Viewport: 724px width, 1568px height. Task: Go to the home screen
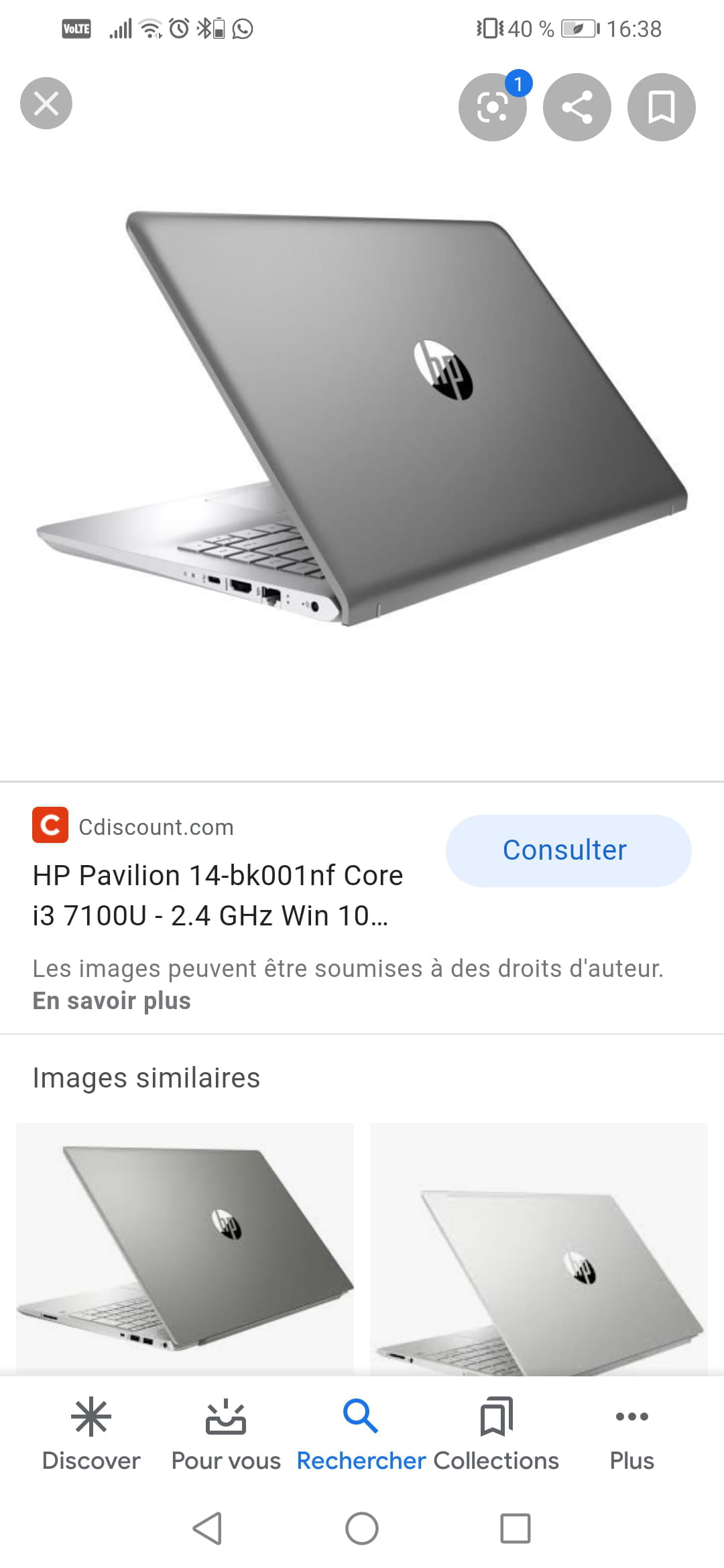point(362,1528)
